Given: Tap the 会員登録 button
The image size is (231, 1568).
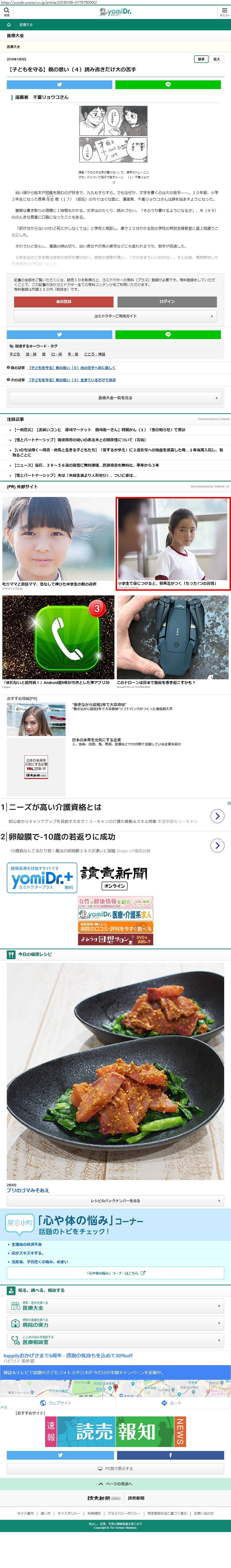Looking at the screenshot, I should tap(63, 301).
